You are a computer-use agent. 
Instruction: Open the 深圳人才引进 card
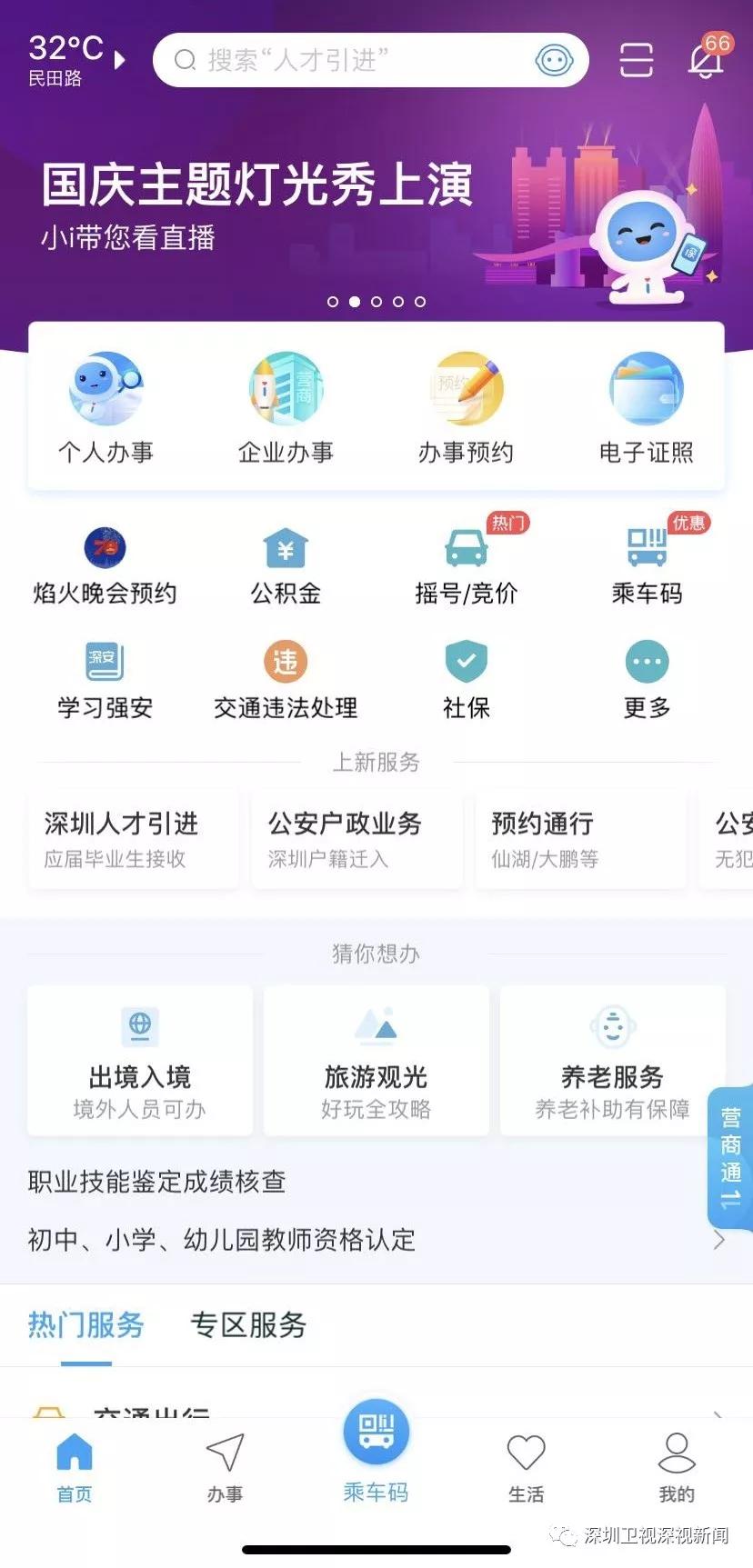click(133, 839)
